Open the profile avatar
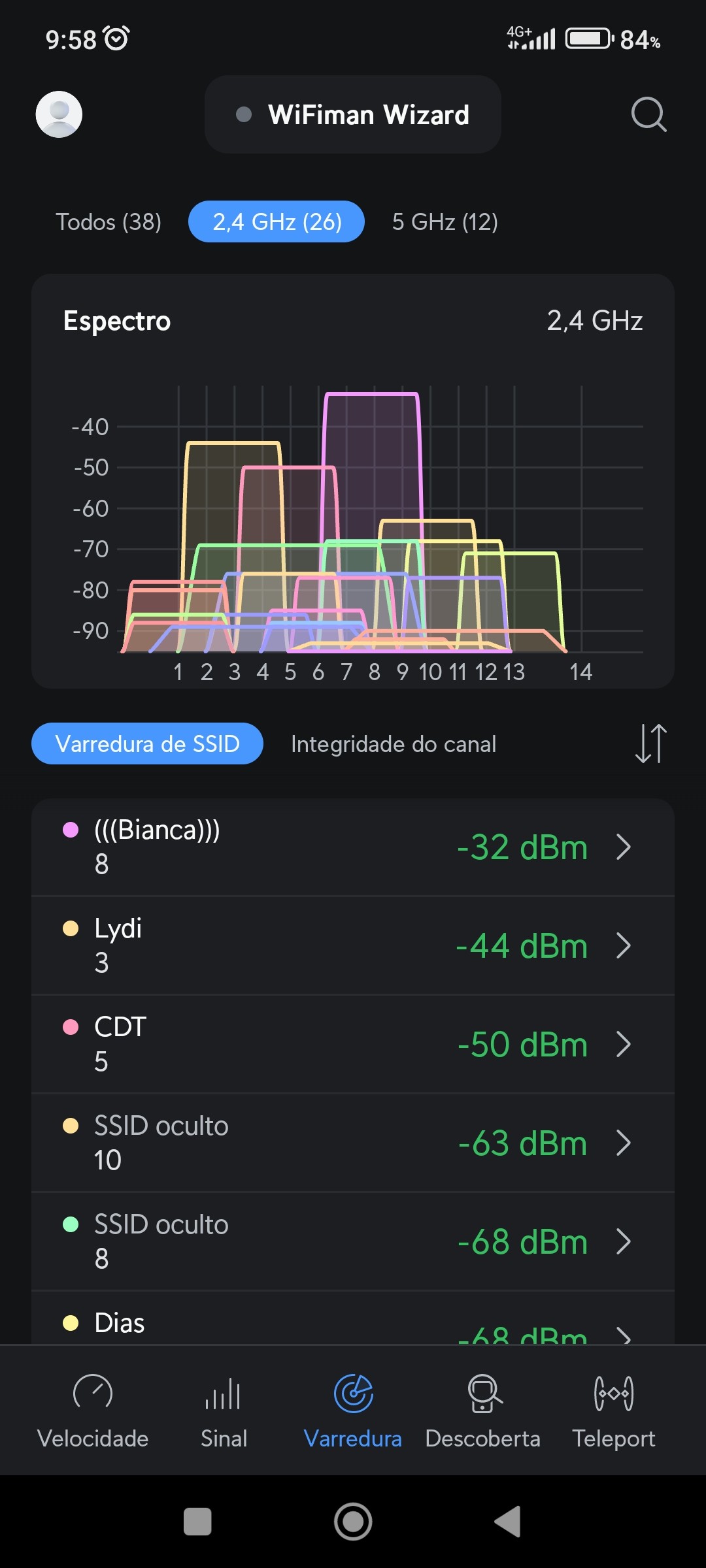 [59, 114]
